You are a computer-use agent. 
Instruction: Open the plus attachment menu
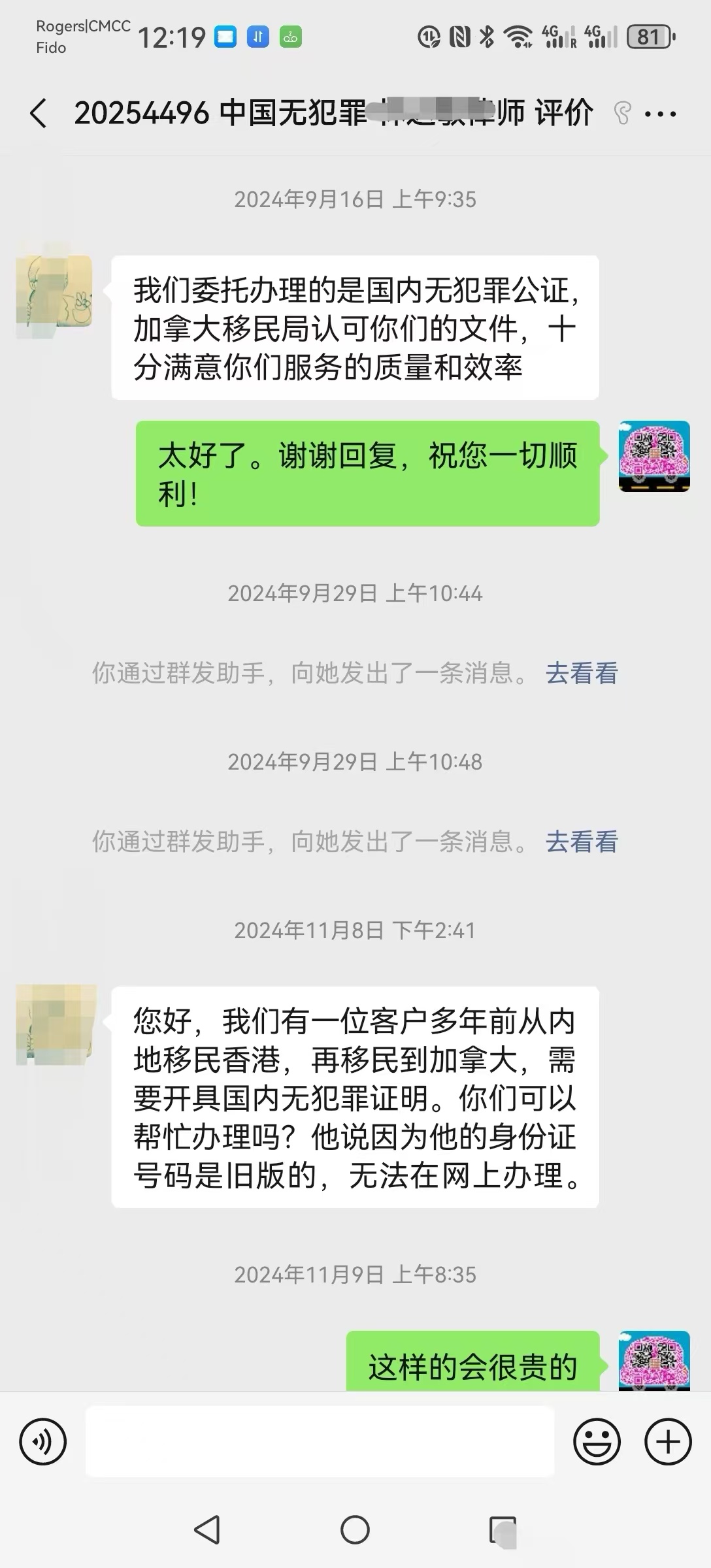click(668, 1441)
